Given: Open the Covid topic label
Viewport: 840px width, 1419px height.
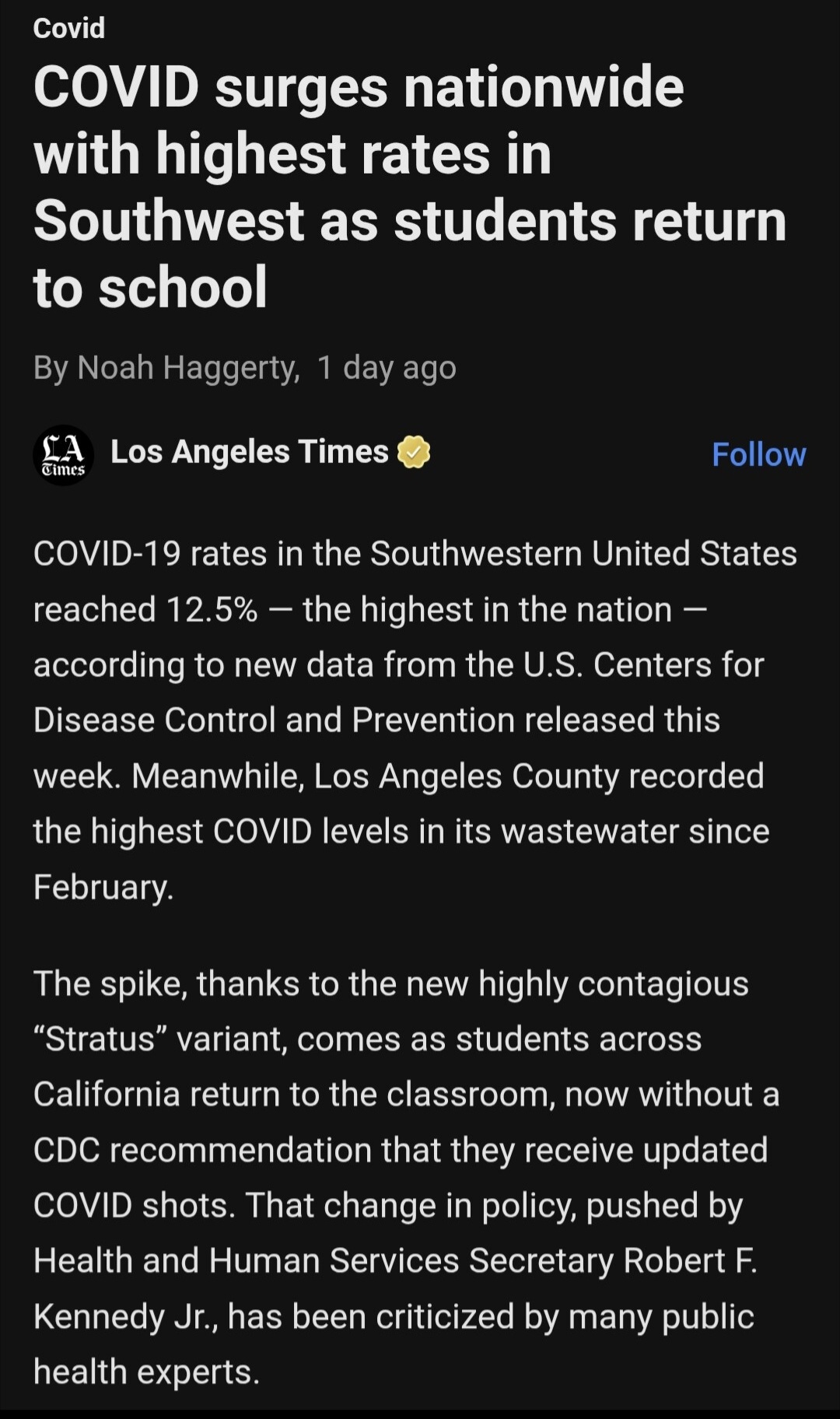Looking at the screenshot, I should click(x=69, y=29).
